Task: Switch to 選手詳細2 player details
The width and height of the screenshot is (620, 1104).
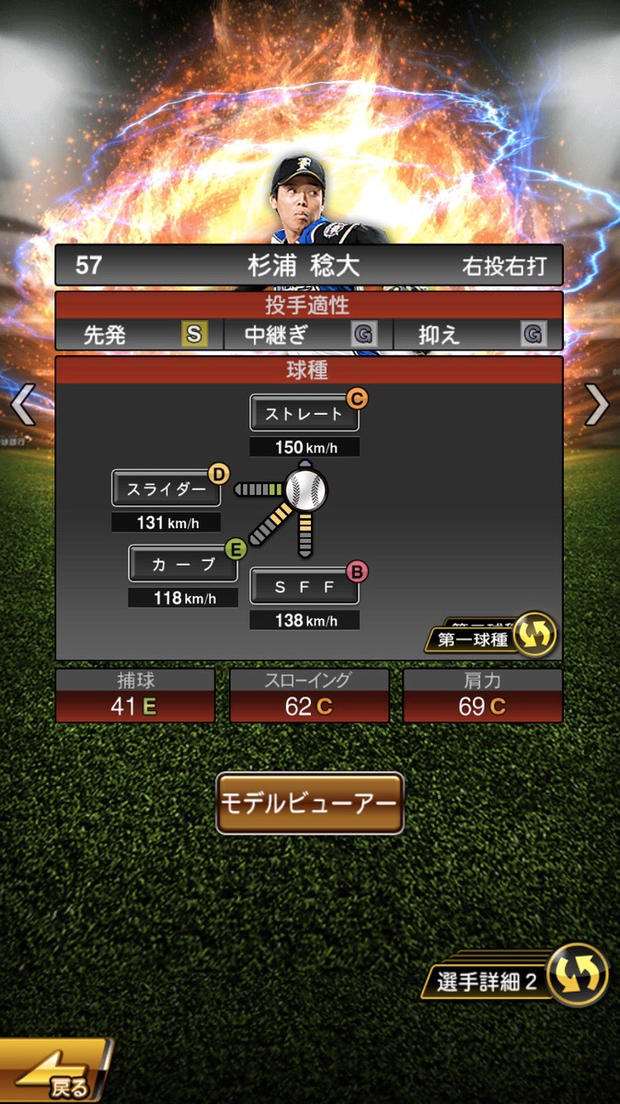Action: [x=578, y=974]
